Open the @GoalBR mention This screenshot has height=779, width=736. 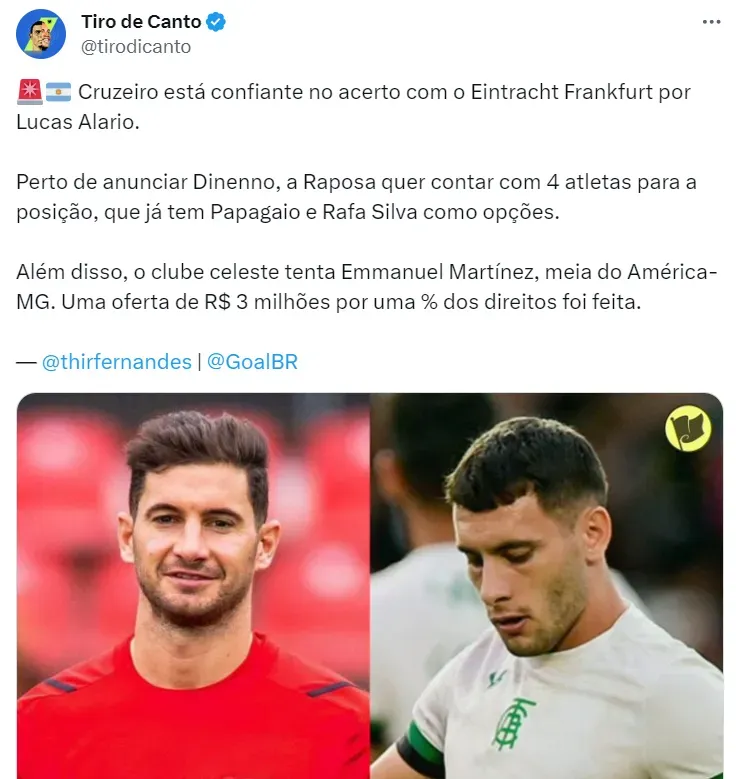[x=252, y=362]
